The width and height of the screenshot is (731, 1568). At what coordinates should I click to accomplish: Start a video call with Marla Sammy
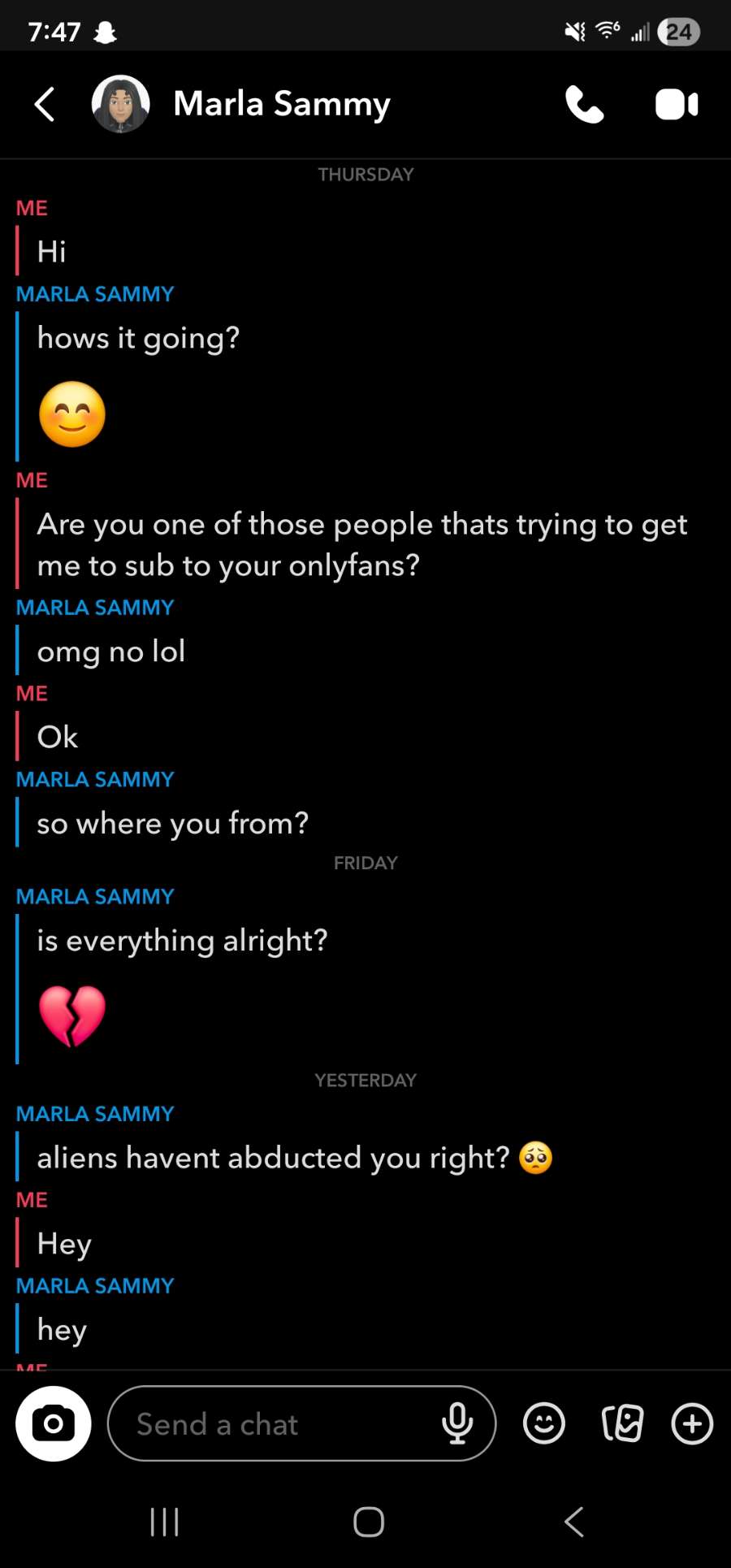point(676,105)
